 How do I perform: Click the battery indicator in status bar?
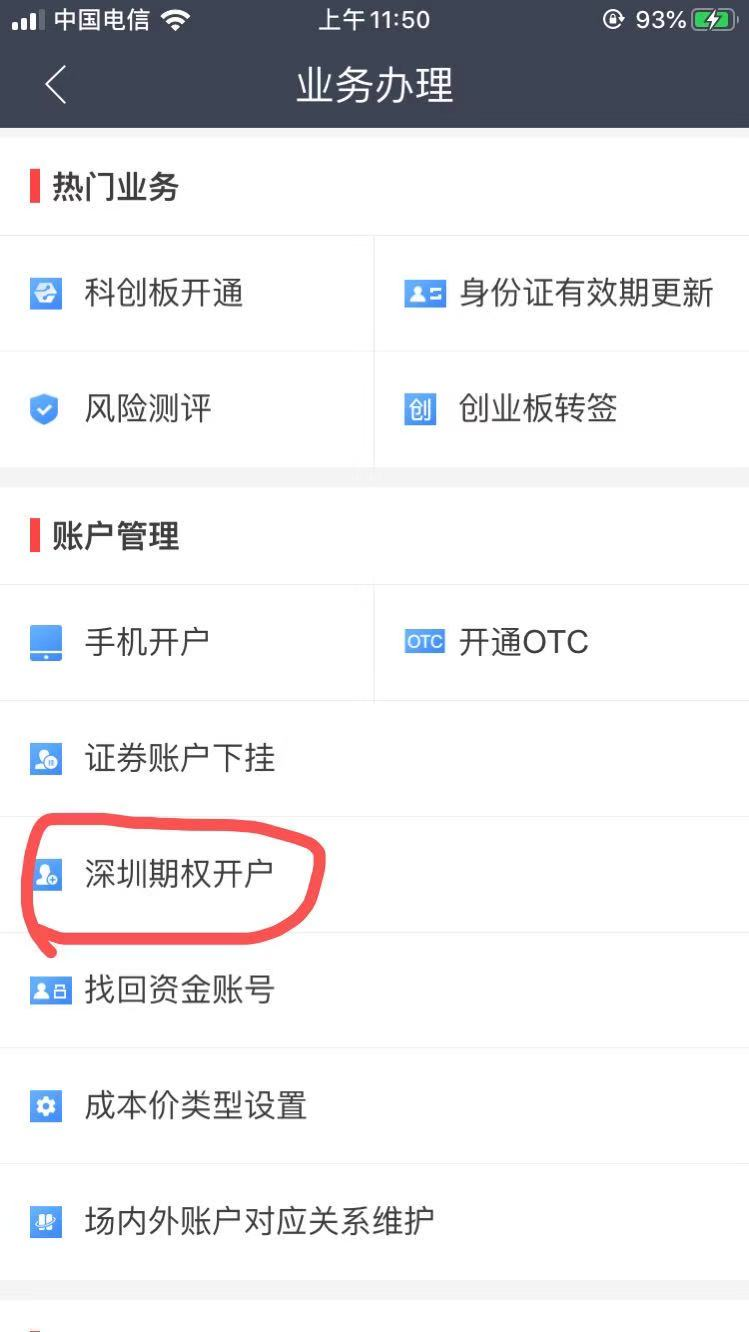715,18
